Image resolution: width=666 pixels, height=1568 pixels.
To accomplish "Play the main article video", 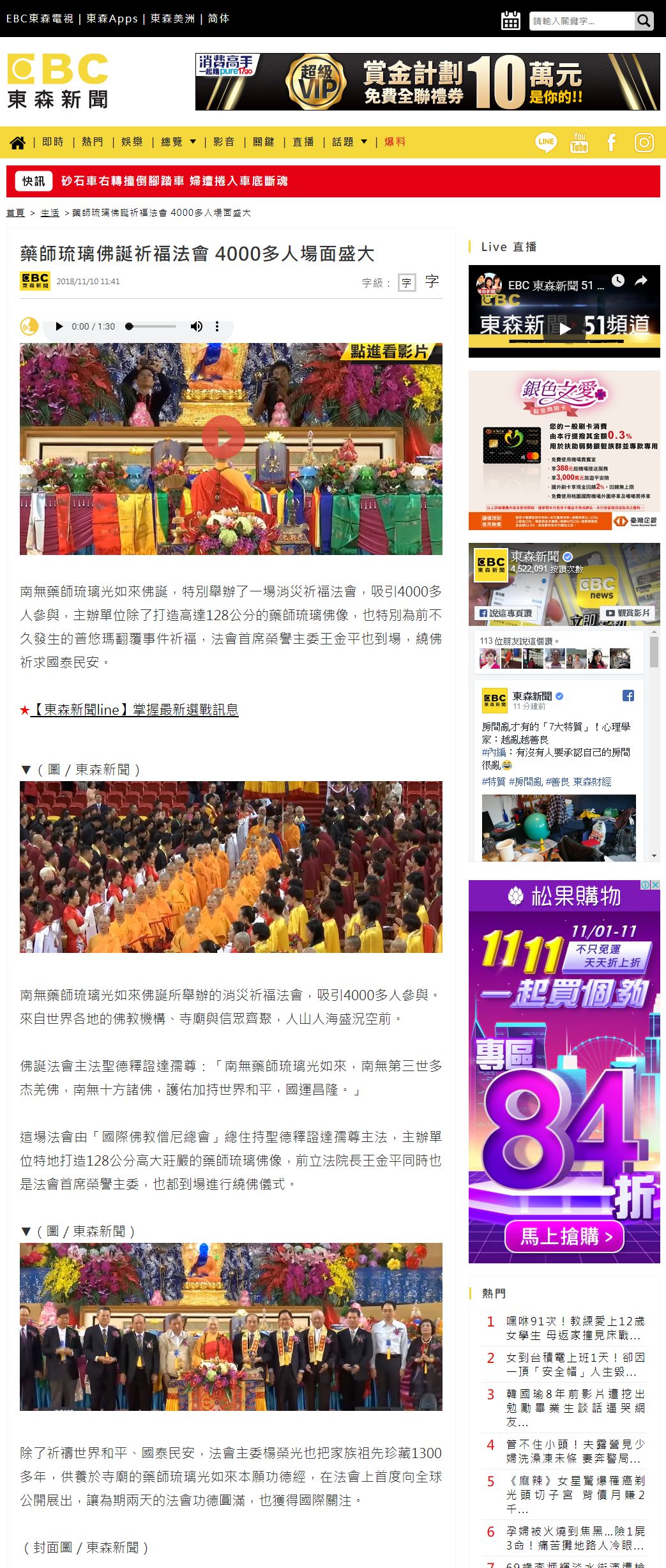I will [x=223, y=438].
